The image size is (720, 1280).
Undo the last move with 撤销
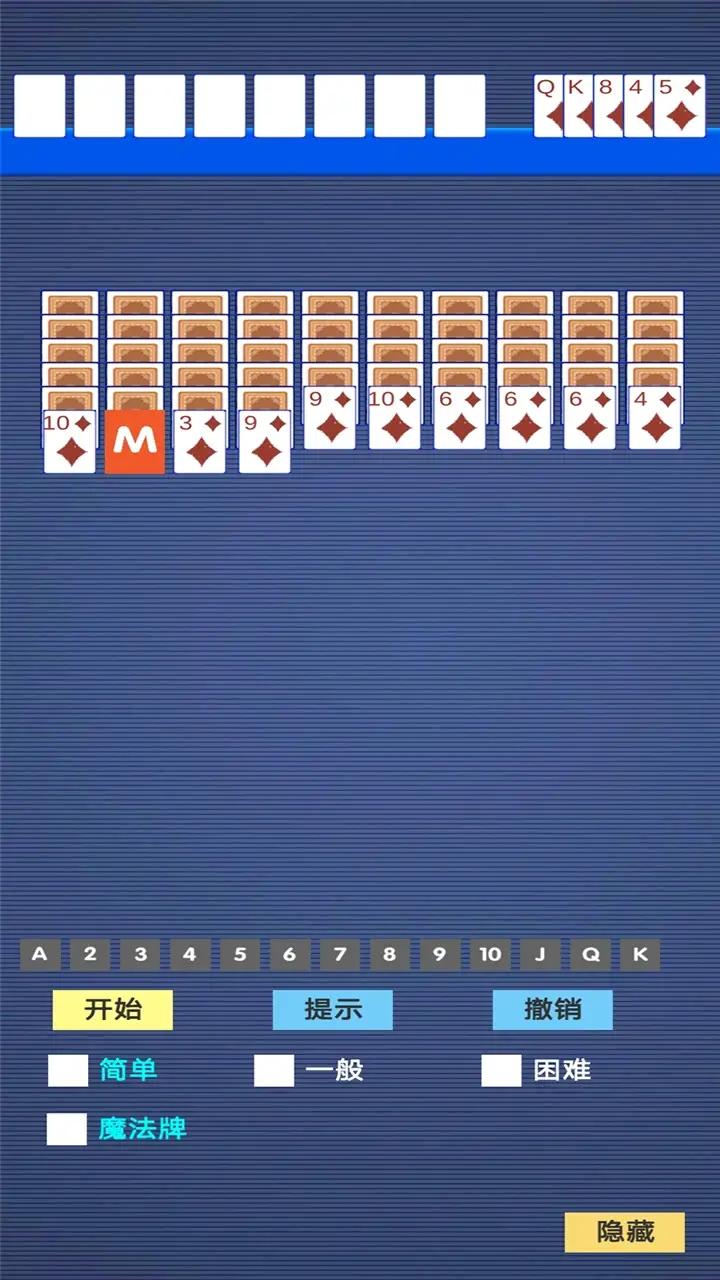pyautogui.click(x=552, y=1010)
